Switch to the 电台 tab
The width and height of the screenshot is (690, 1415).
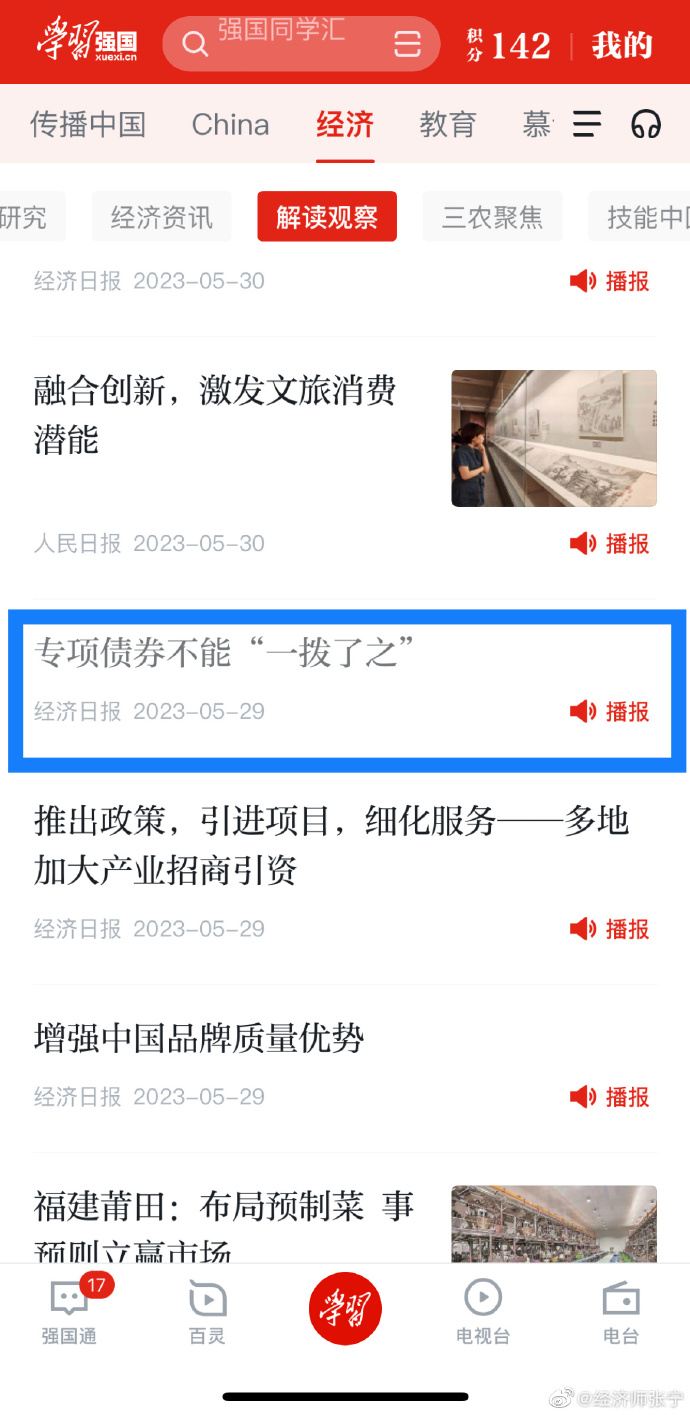(620, 1311)
